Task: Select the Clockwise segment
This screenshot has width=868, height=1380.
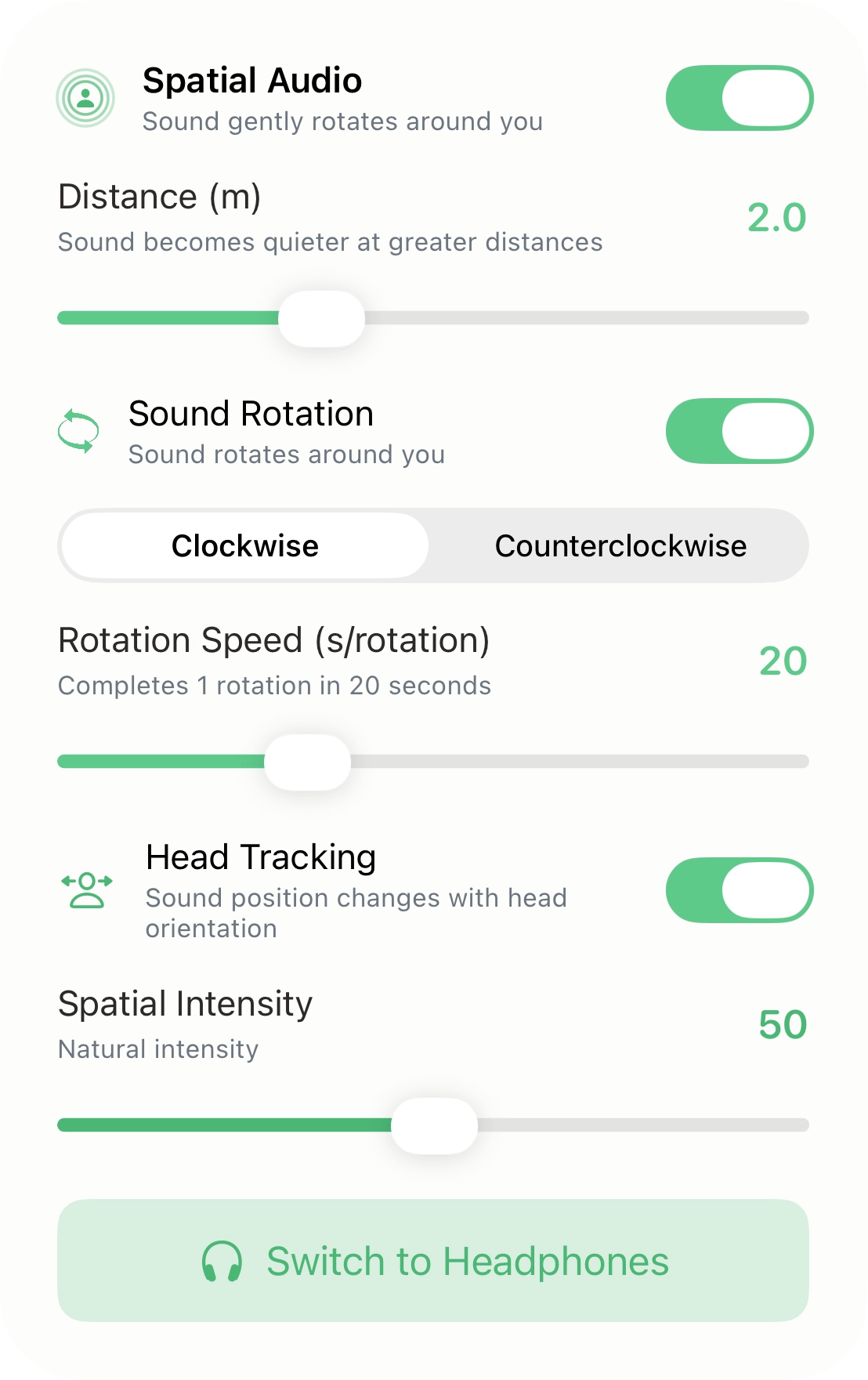Action: point(244,545)
